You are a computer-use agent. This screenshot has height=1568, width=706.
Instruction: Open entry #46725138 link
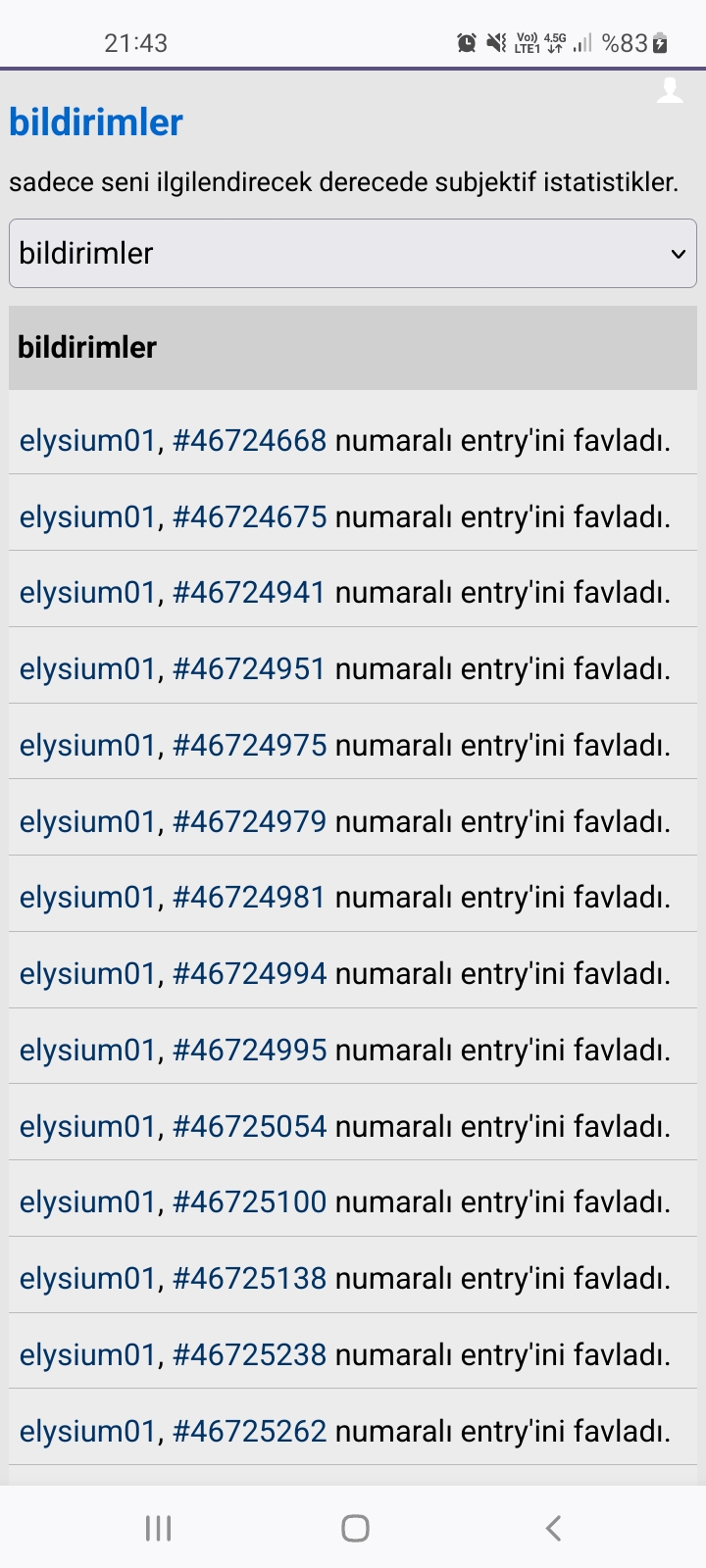(249, 1279)
